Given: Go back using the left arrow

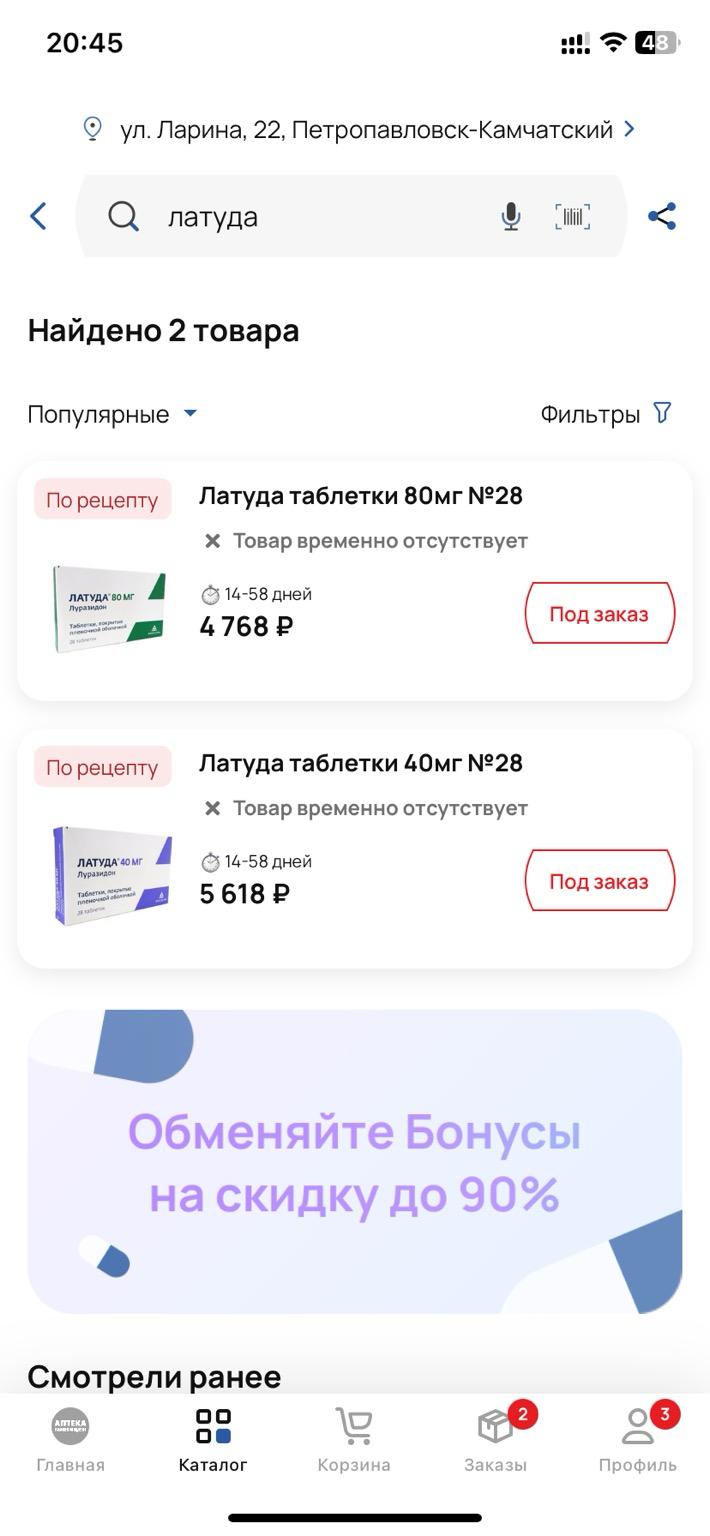Looking at the screenshot, I should click(38, 216).
